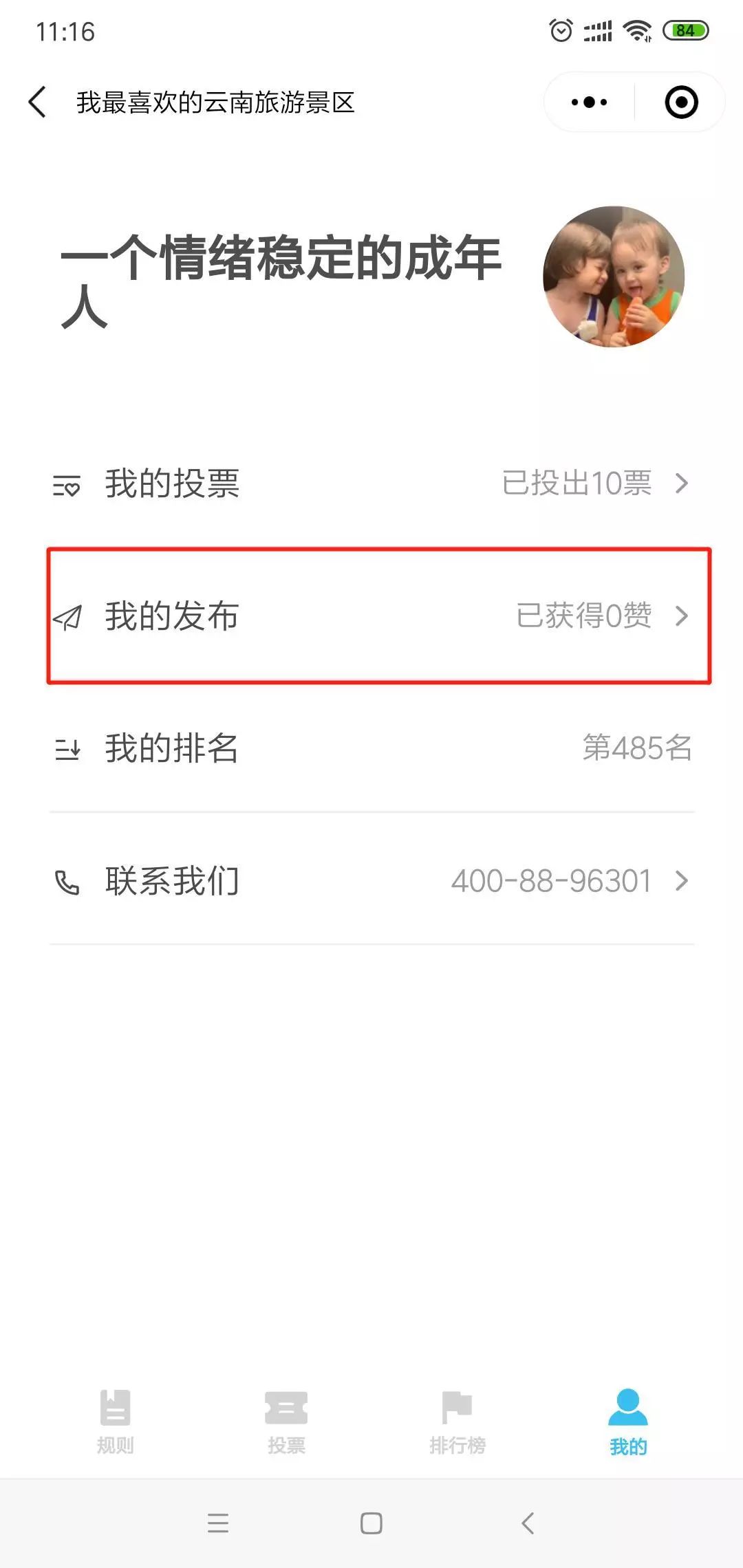Viewport: 743px width, 1568px height.
Task: Open the mini program more-options menu
Action: click(x=589, y=102)
